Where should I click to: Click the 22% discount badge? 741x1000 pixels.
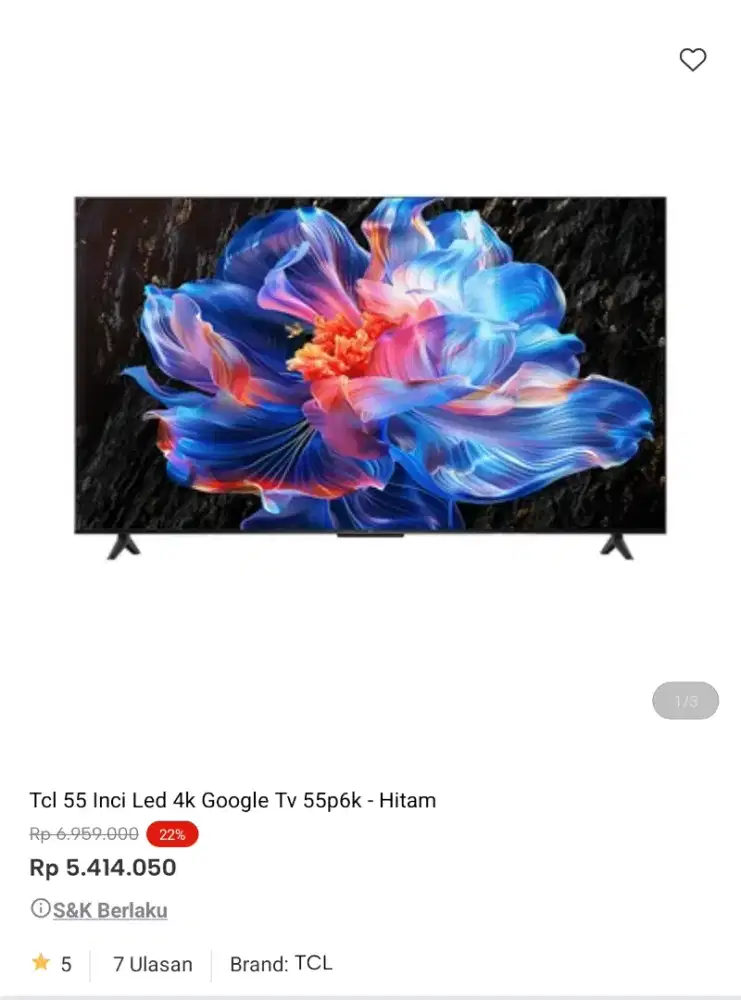(x=171, y=833)
